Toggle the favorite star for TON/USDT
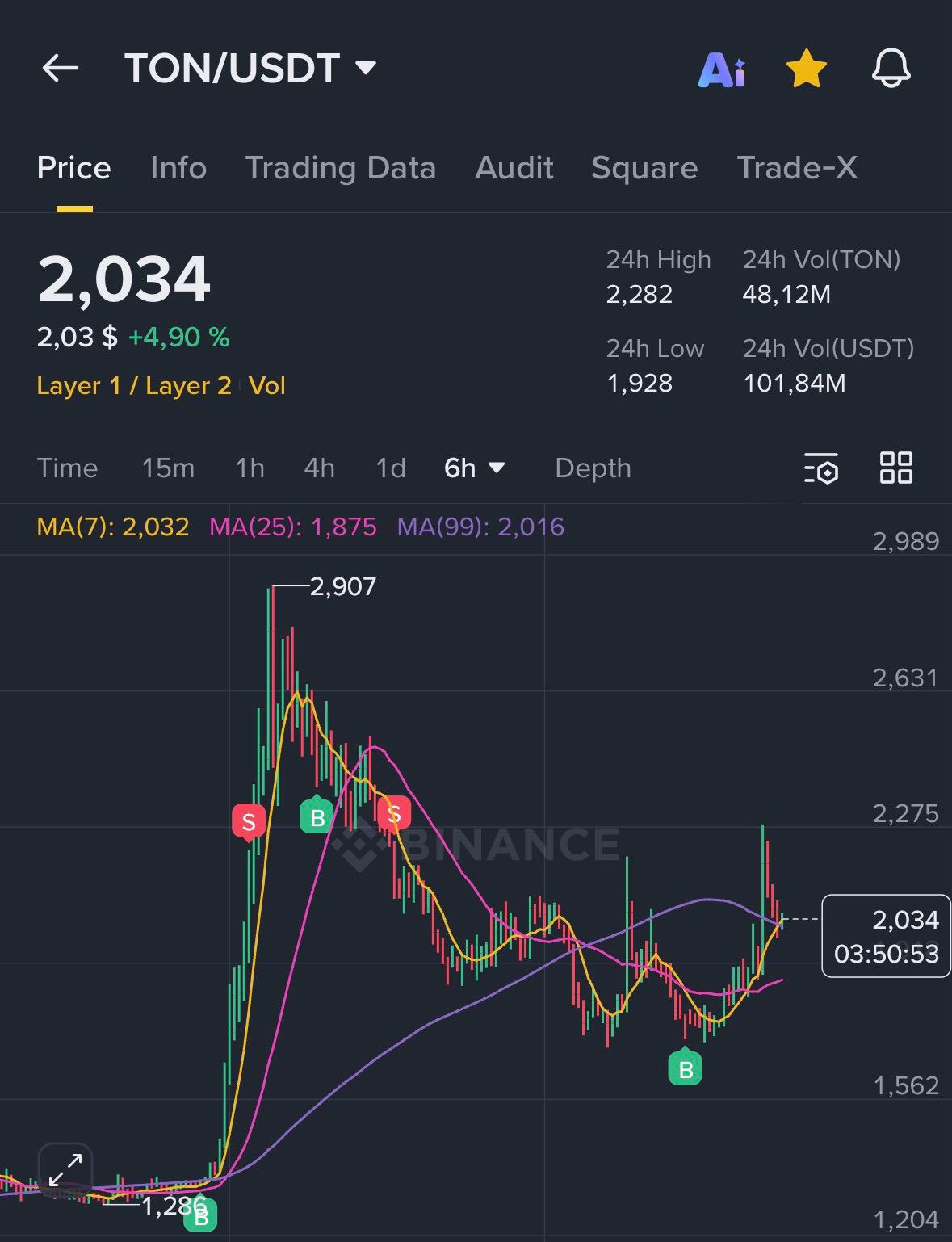 coord(807,69)
